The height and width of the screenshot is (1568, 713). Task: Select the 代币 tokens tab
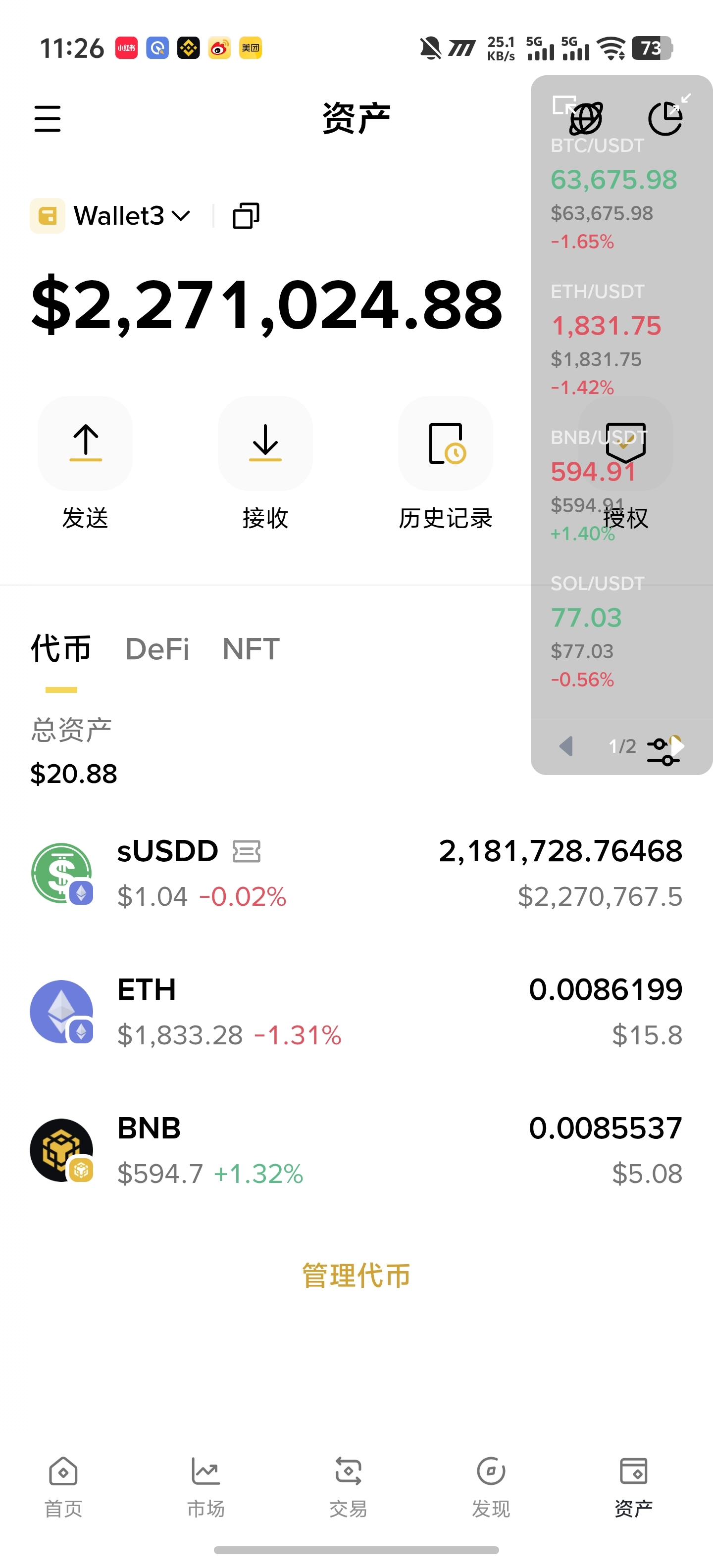(x=61, y=649)
